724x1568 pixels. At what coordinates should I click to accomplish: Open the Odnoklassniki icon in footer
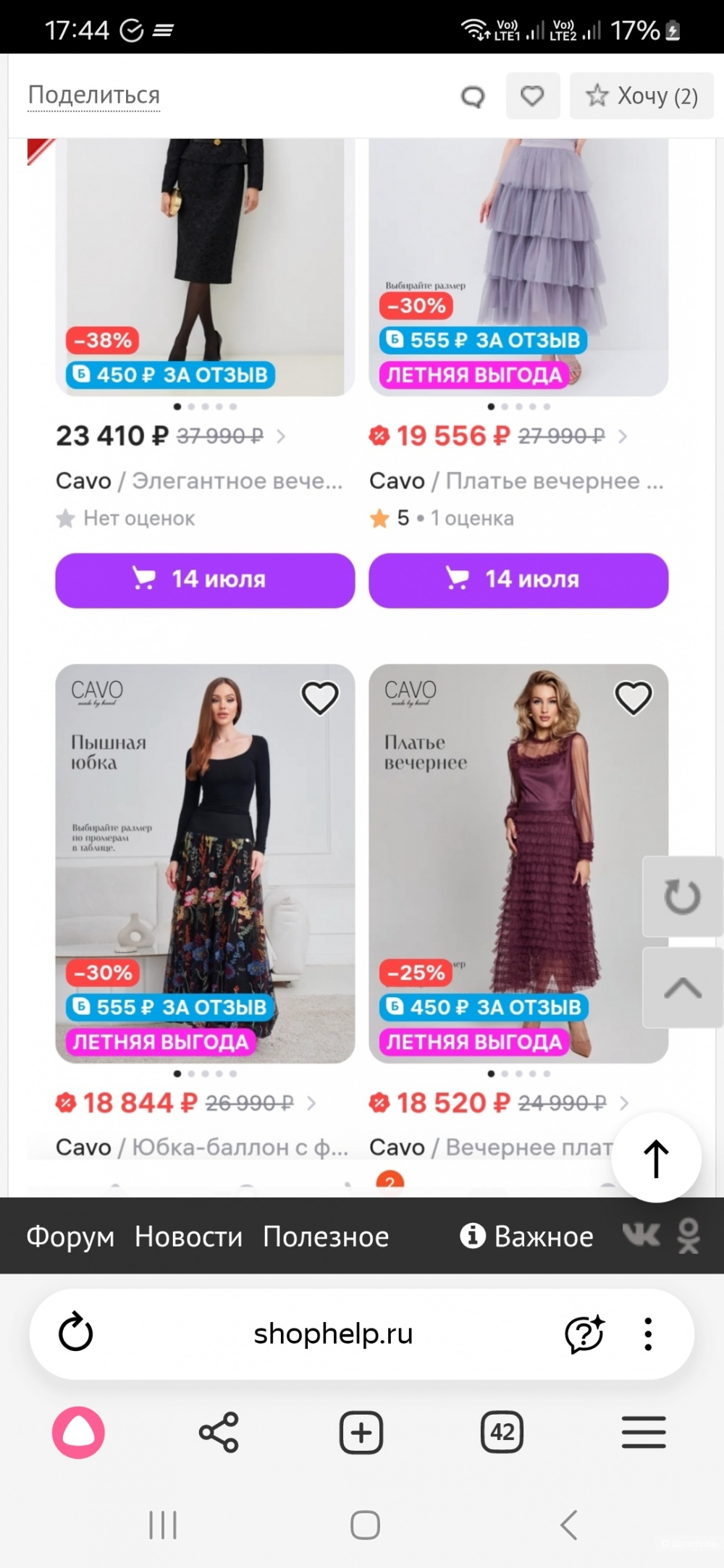click(689, 1237)
